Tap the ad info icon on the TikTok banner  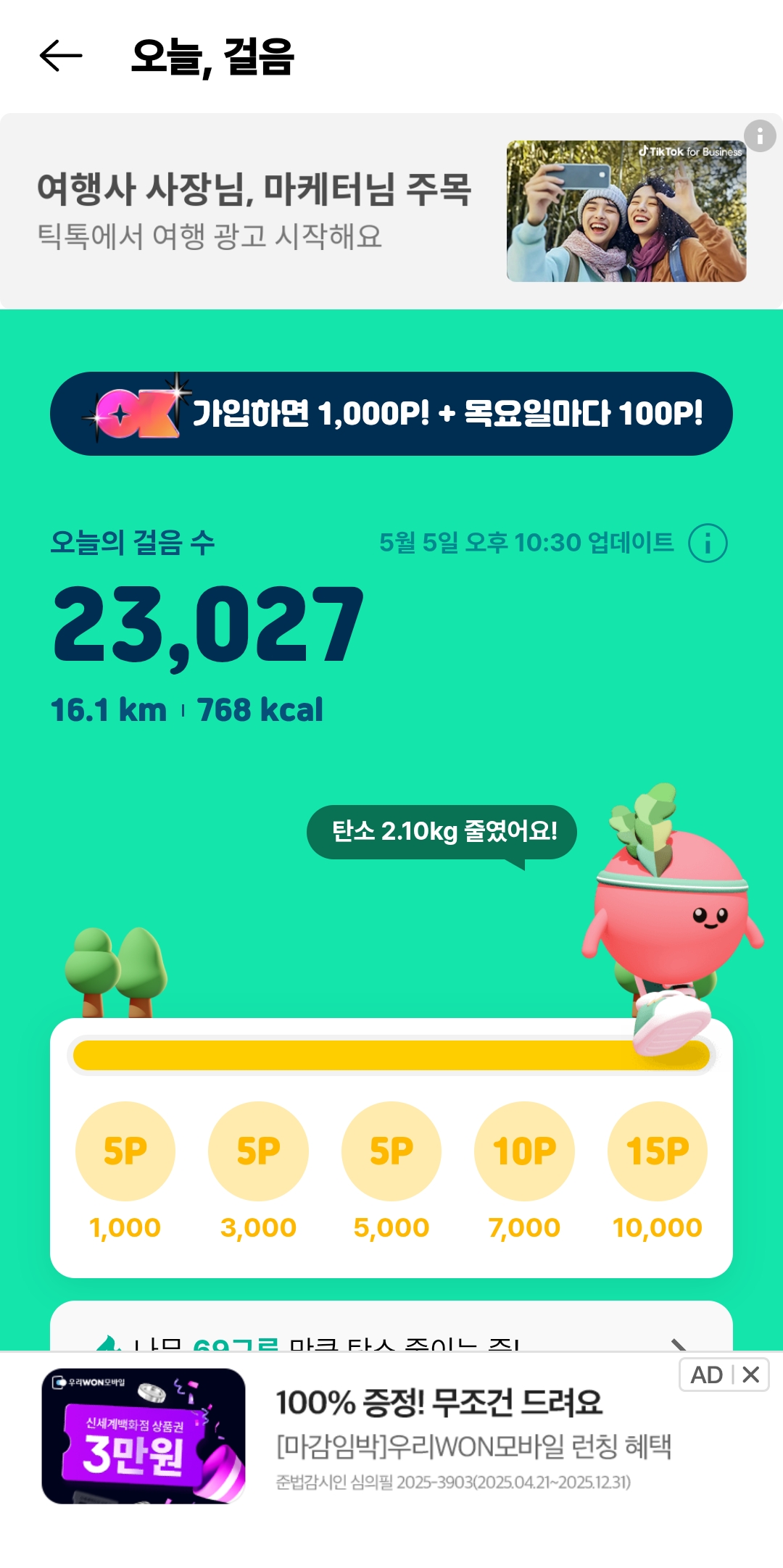click(x=760, y=135)
